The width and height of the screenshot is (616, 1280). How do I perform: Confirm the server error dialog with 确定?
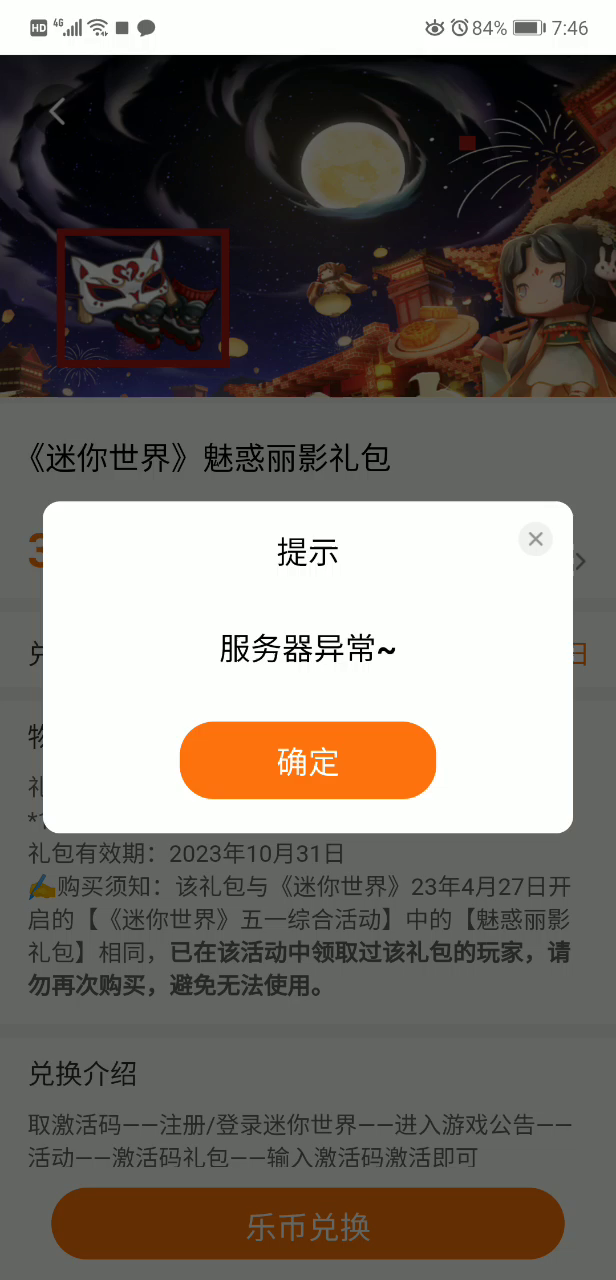pos(308,761)
